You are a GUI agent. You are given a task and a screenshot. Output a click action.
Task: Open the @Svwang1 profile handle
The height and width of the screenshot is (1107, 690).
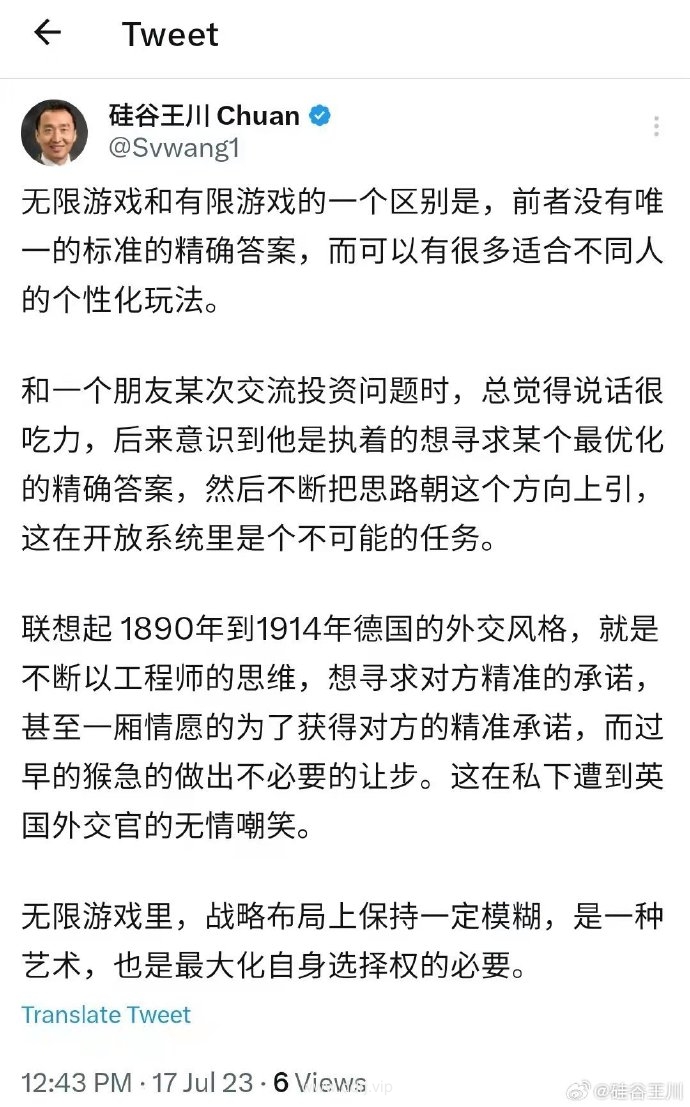[174, 148]
